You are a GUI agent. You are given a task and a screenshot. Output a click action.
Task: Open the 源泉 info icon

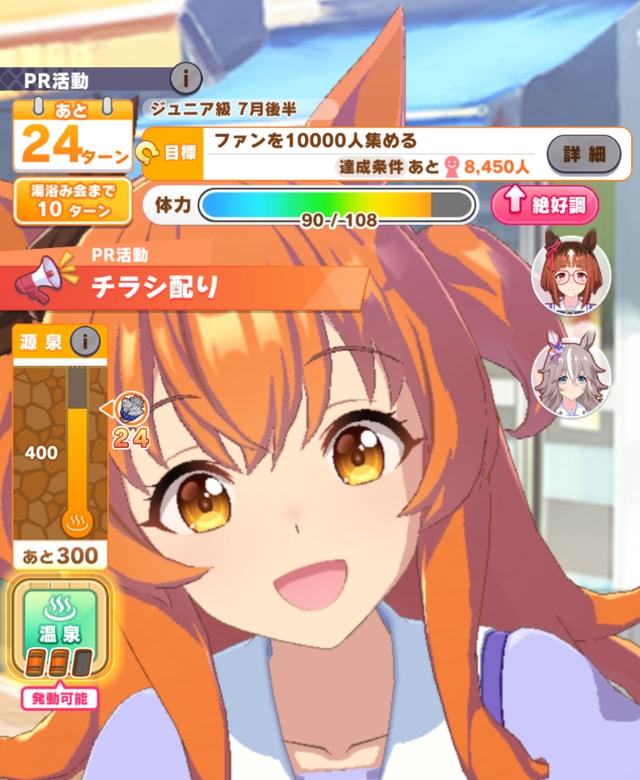click(x=87, y=342)
